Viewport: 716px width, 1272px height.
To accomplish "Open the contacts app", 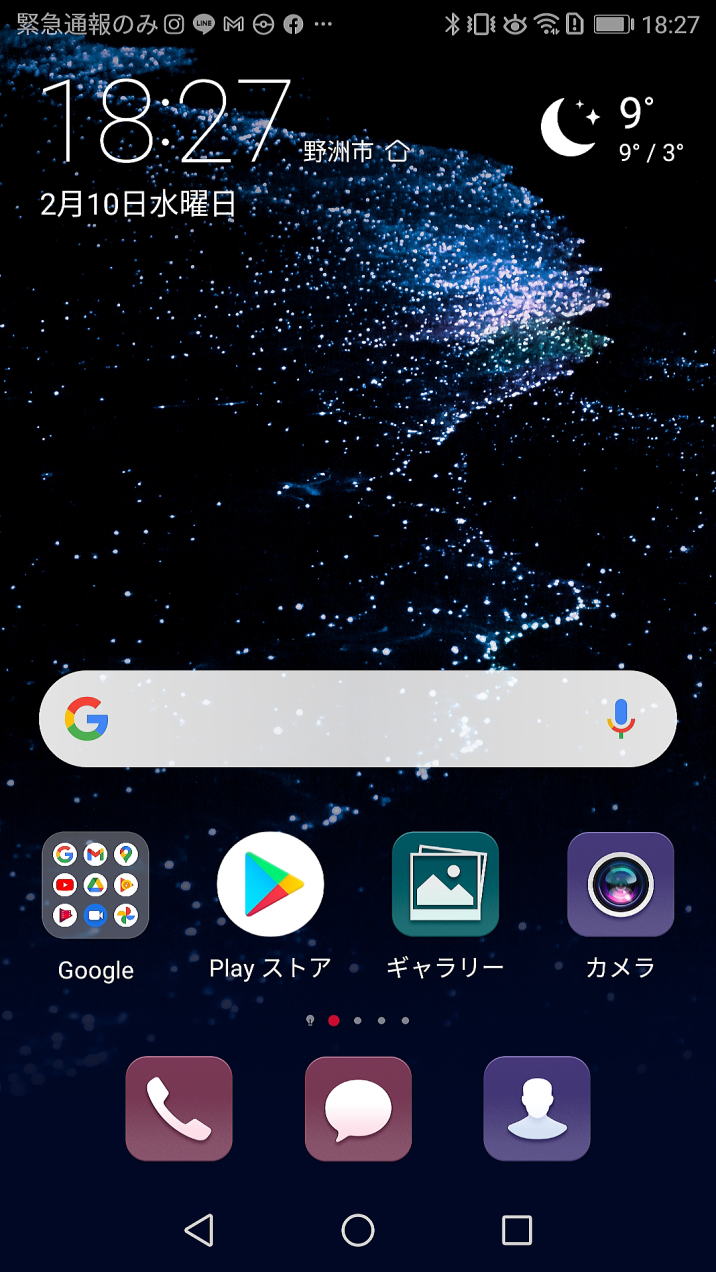I will point(537,1109).
